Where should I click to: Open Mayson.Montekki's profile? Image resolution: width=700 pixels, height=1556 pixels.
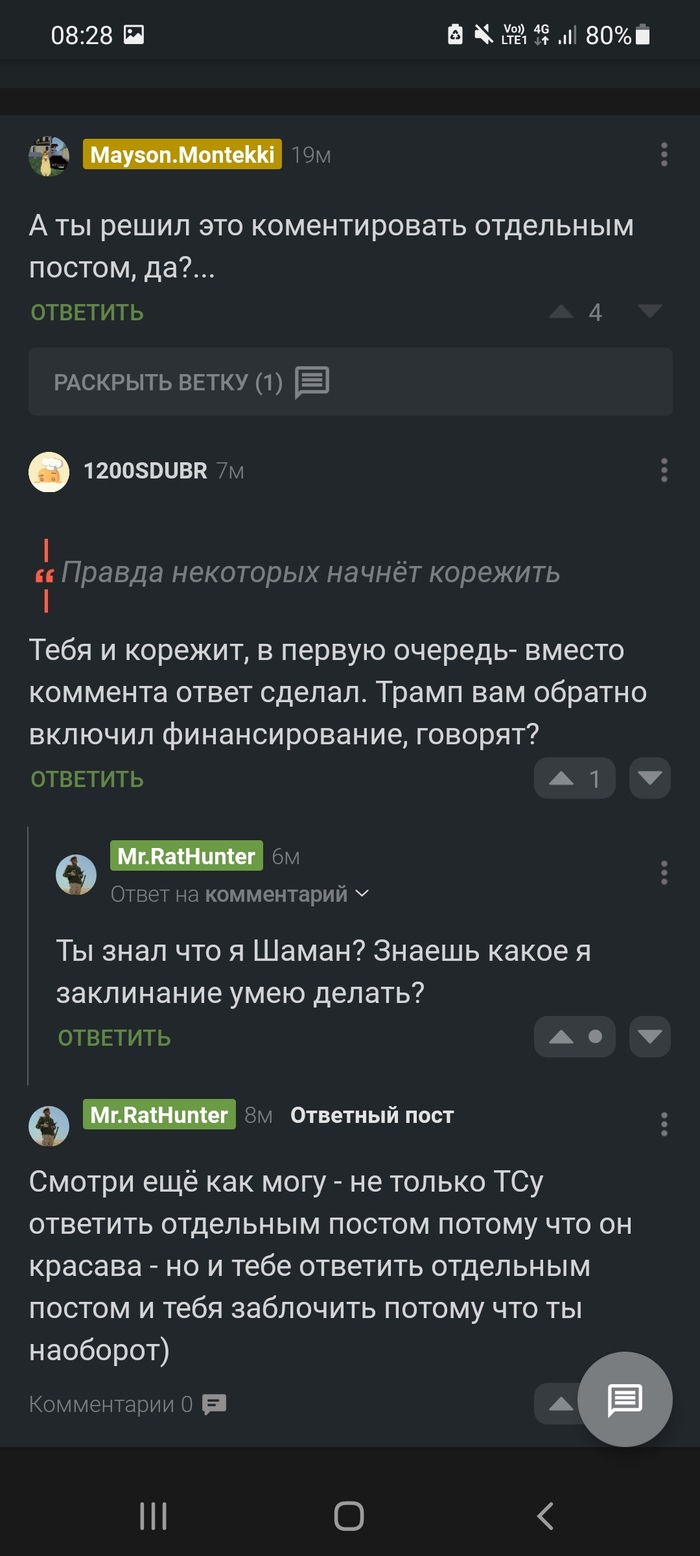click(182, 155)
